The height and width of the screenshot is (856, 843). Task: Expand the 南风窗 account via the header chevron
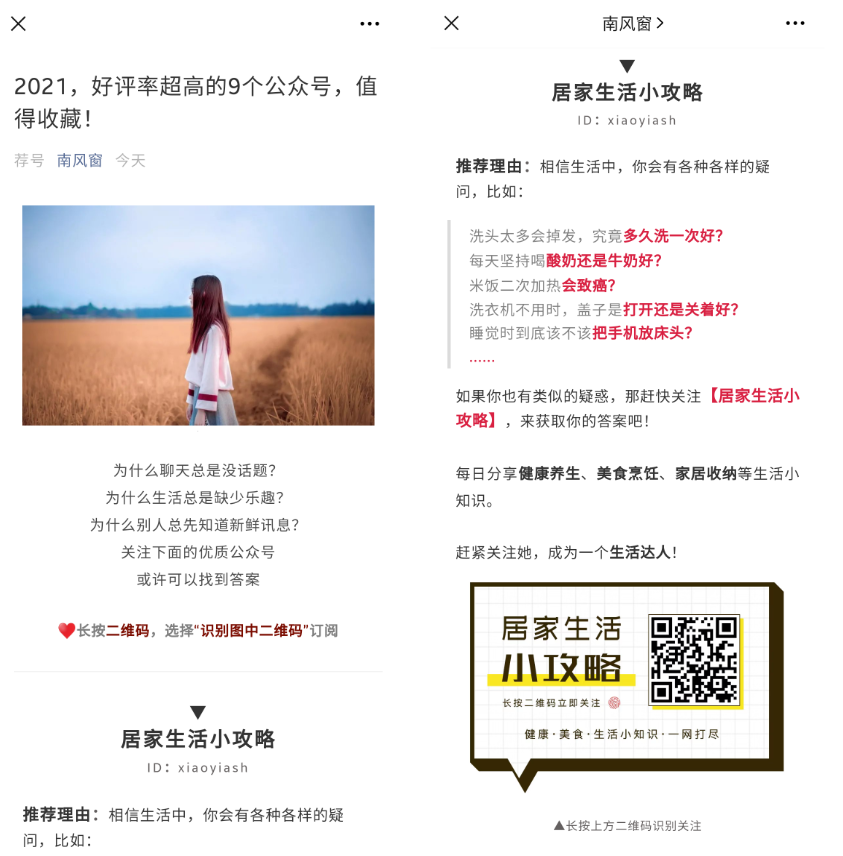tap(635, 23)
